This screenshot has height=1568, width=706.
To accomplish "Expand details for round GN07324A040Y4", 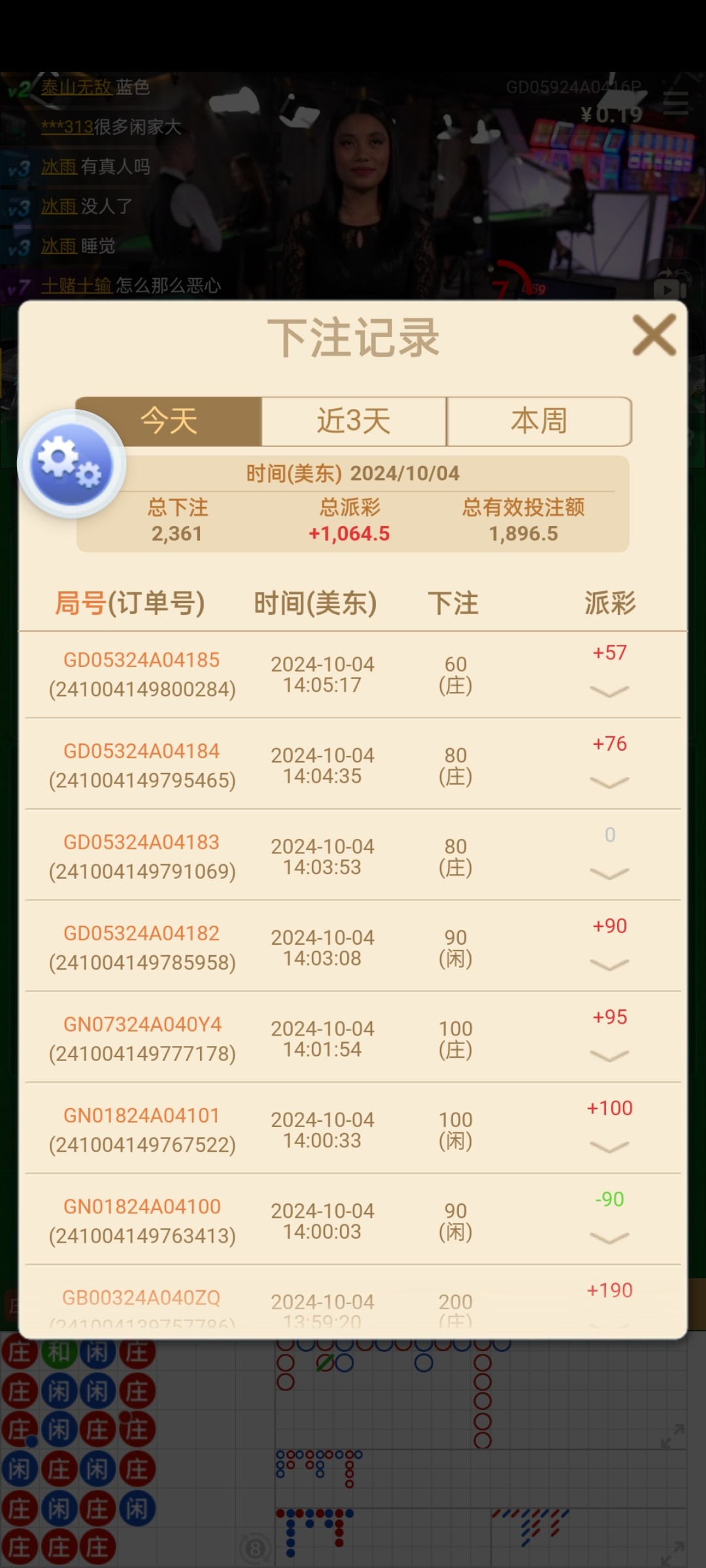I will point(609,1056).
